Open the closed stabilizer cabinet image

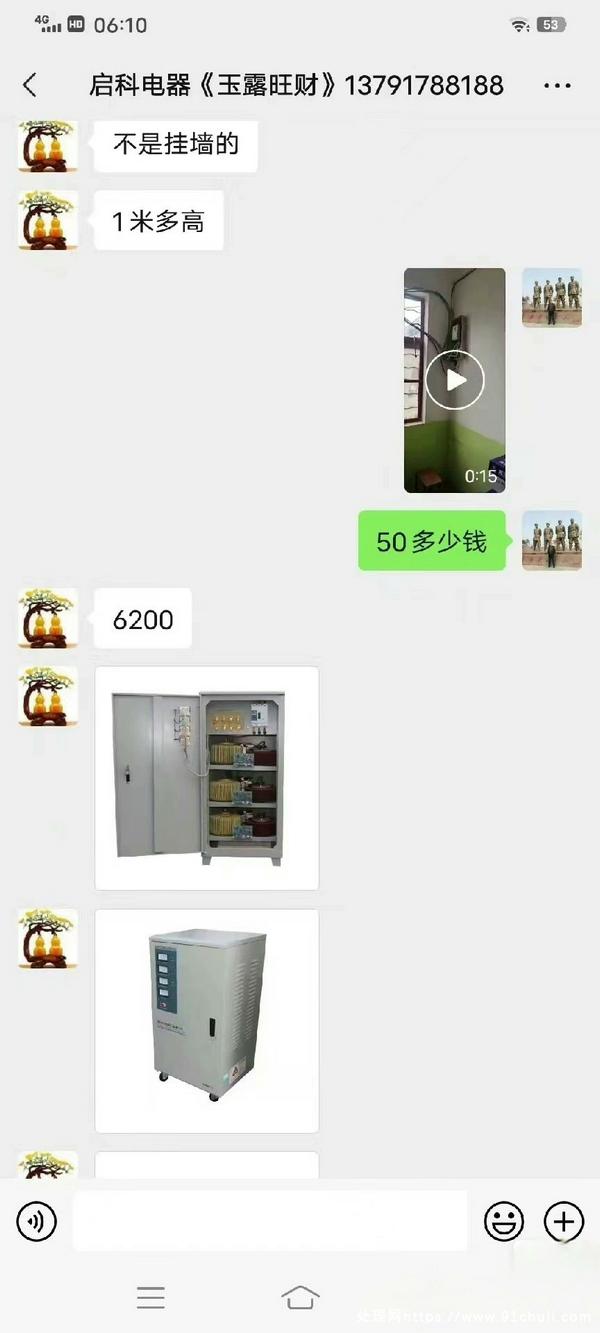pos(207,1020)
